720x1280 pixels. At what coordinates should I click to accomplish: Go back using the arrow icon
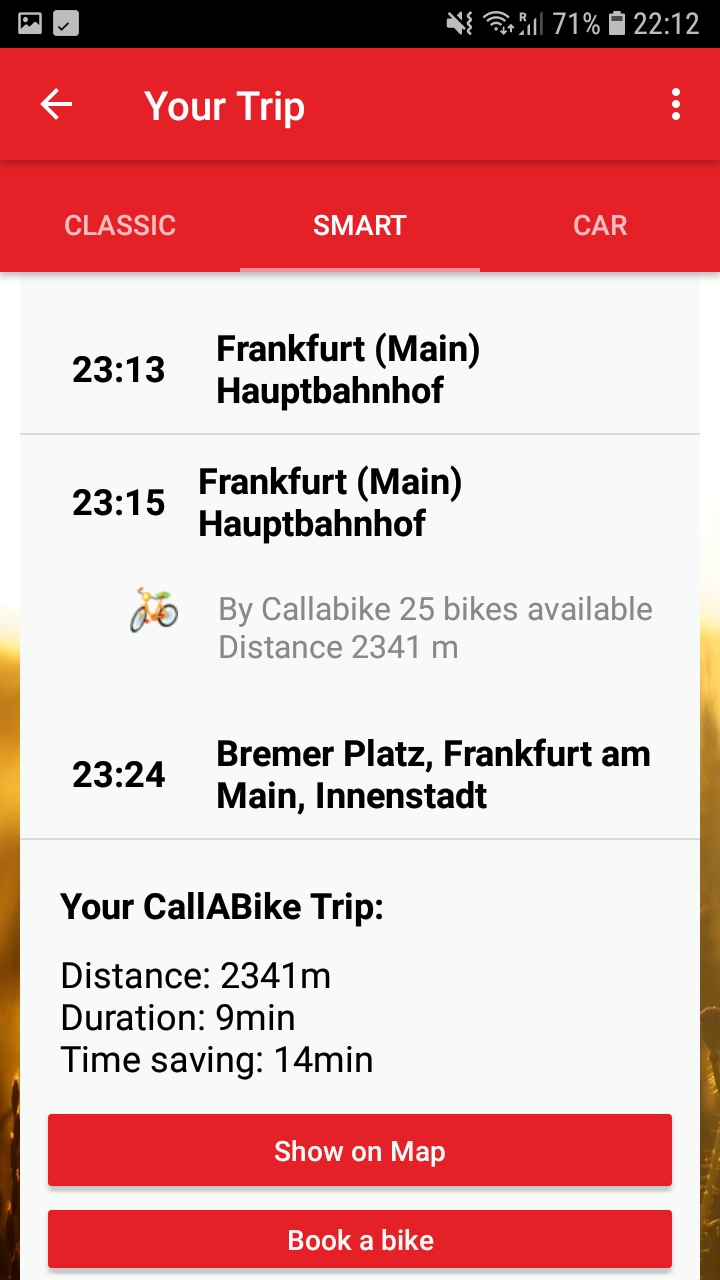[x=56, y=104]
